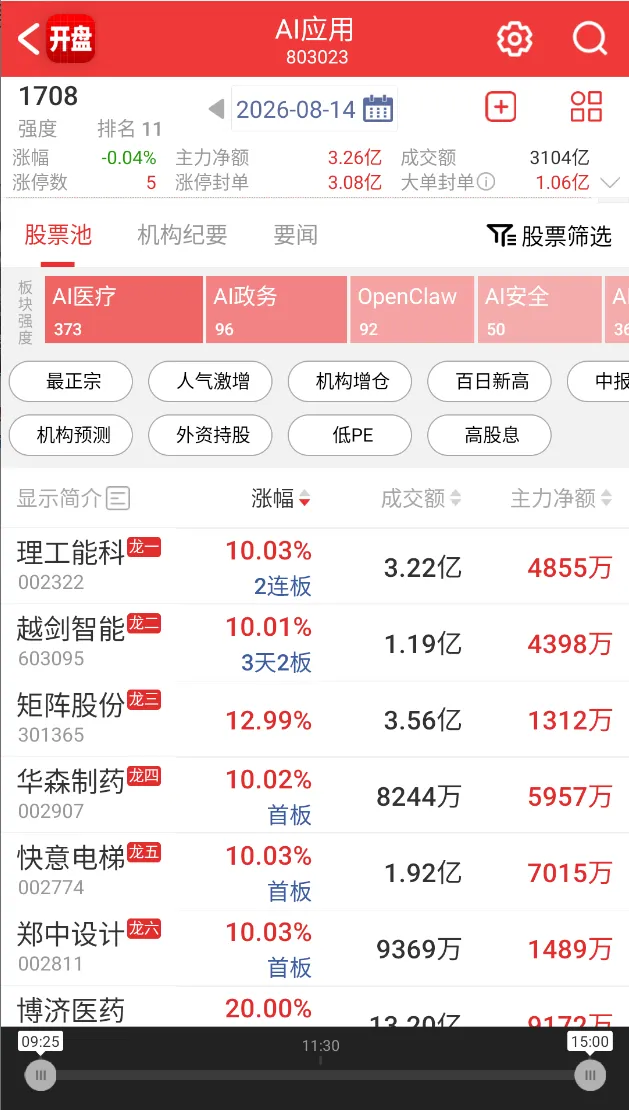Open 股票筛选 filter
Screen dimensions: 629x1110
(549, 236)
